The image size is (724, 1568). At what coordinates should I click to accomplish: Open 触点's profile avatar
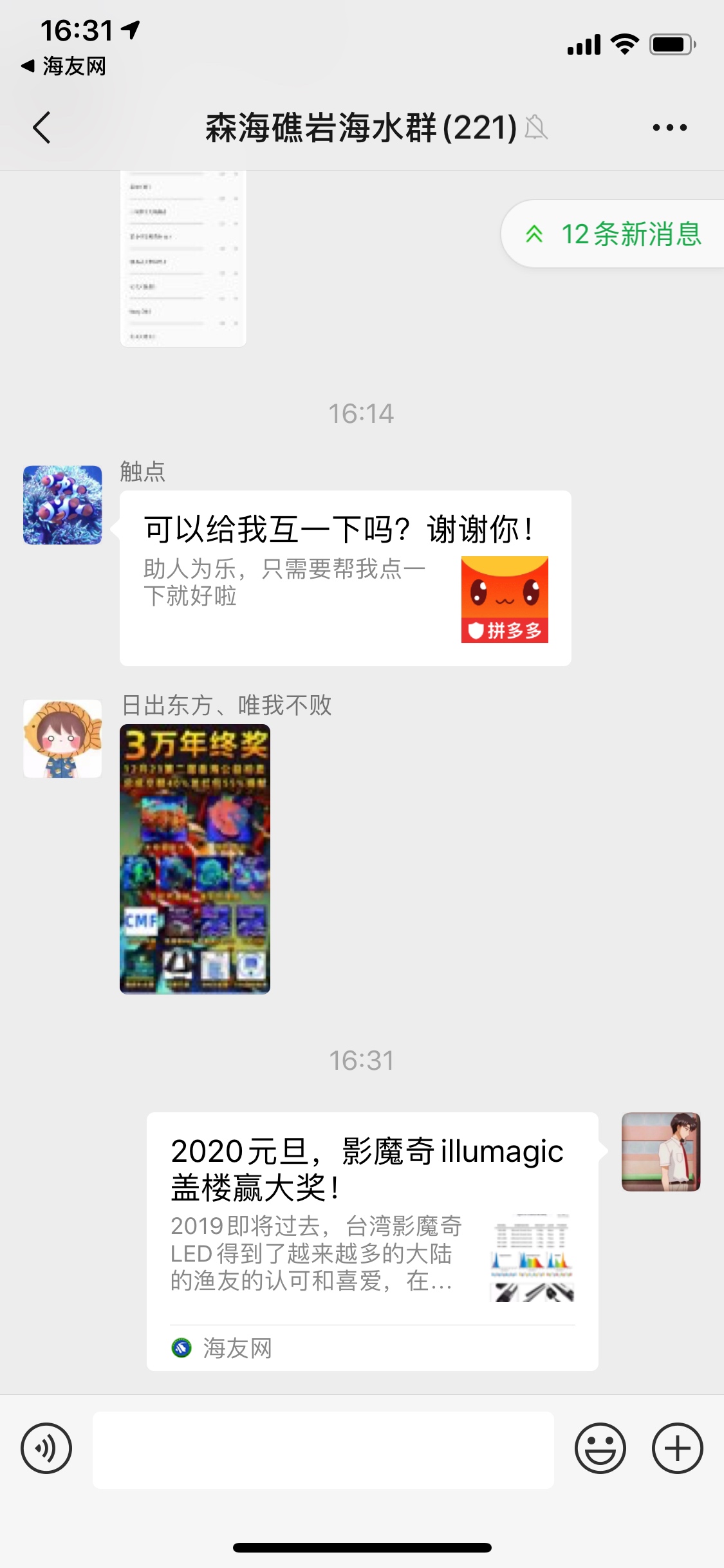(x=62, y=505)
